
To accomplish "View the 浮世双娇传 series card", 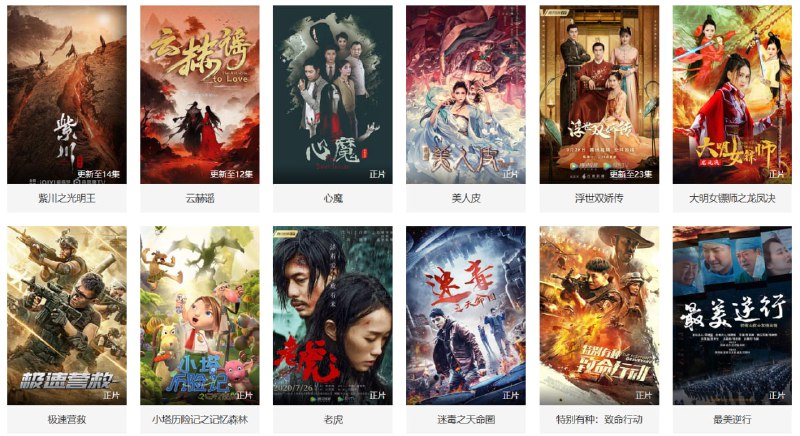I will pos(598,95).
